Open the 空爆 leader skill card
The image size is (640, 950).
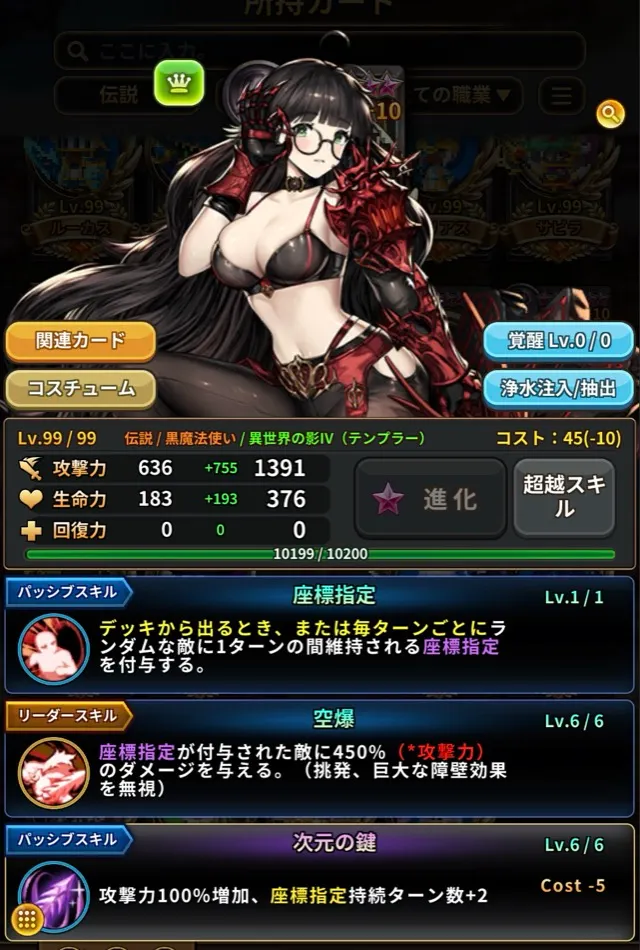tap(320, 760)
